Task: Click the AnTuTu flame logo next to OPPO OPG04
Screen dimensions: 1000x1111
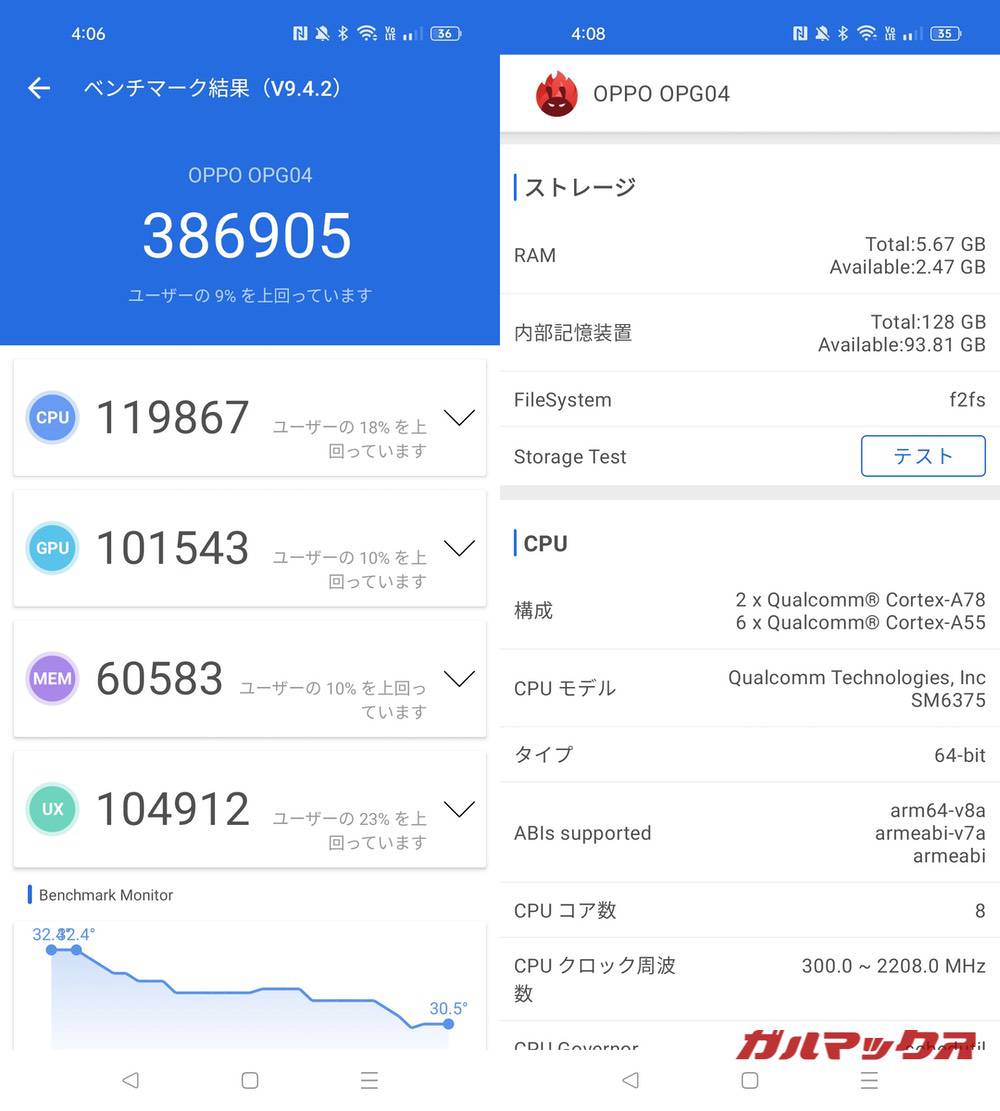Action: coord(558,93)
